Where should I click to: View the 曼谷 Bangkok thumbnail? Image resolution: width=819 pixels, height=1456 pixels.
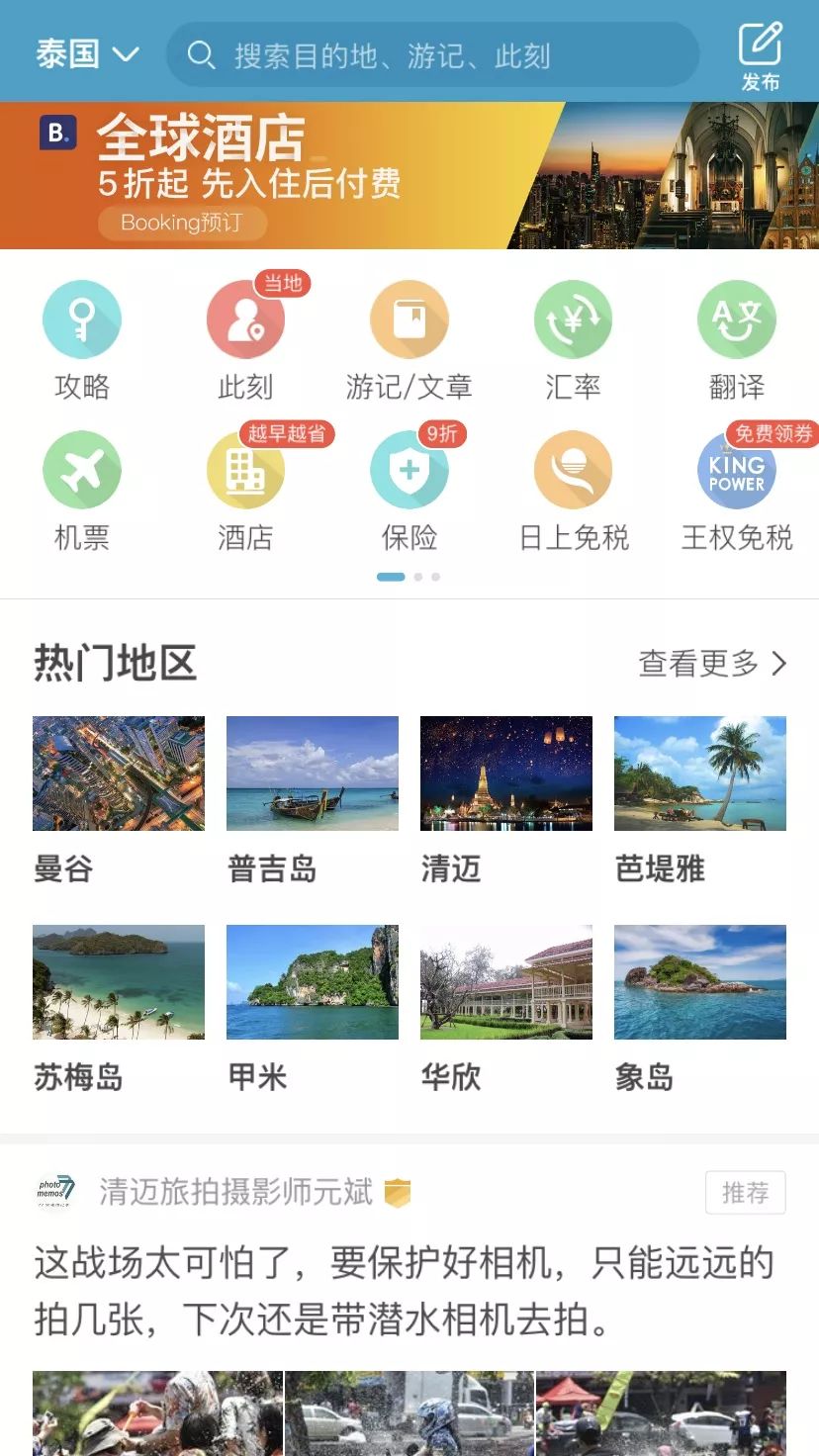tap(118, 773)
